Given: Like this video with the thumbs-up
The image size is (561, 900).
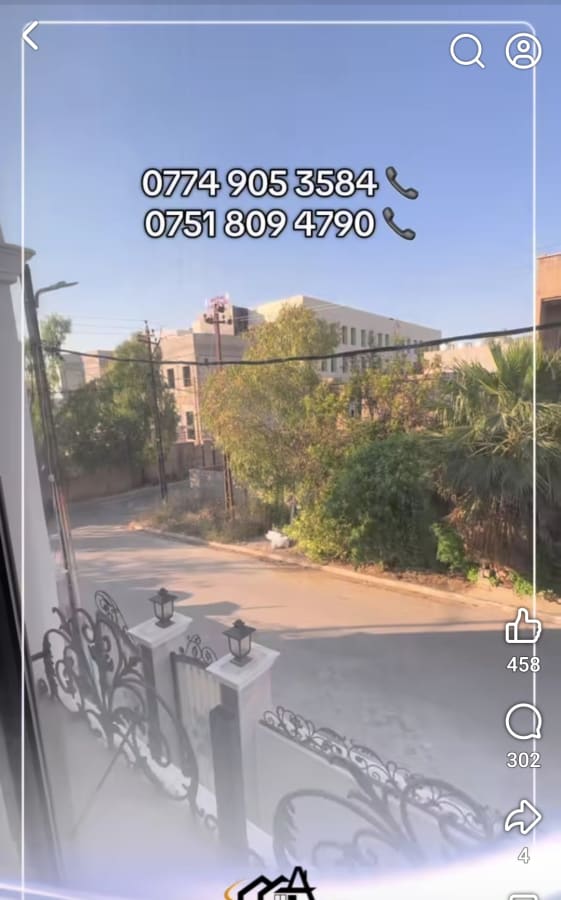Looking at the screenshot, I should click(x=523, y=626).
